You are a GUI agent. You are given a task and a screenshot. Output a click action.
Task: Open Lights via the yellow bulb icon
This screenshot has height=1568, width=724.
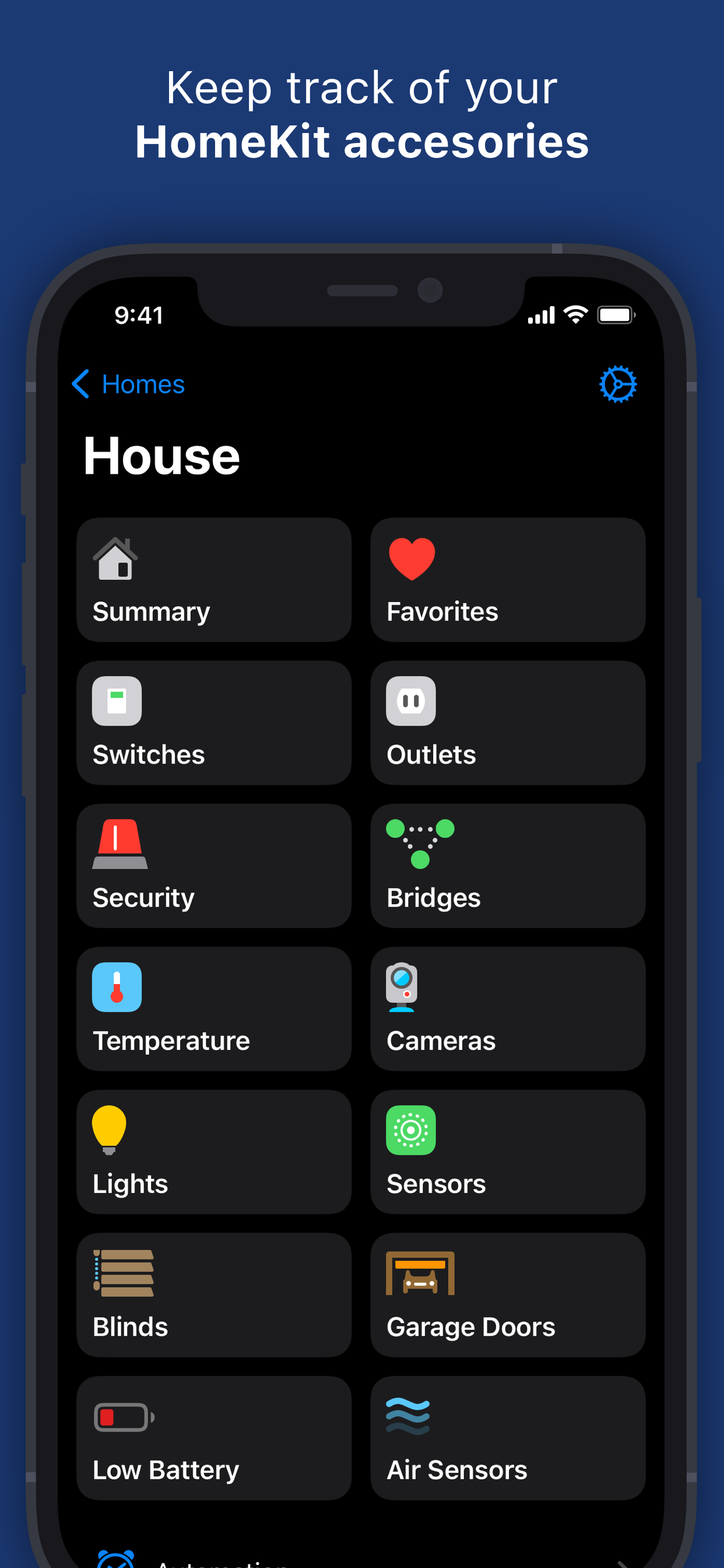108,1130
